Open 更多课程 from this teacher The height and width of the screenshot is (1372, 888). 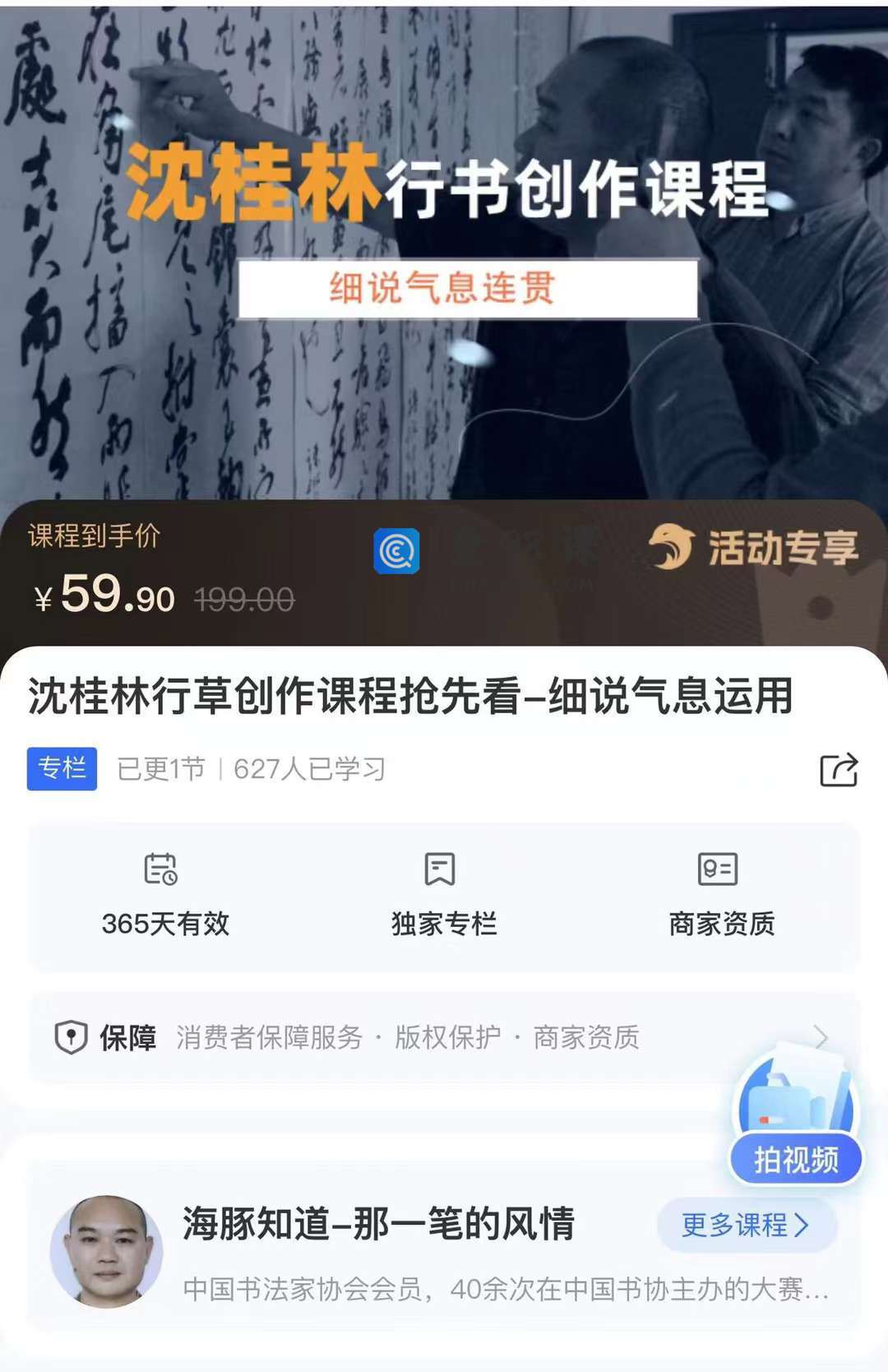point(746,1225)
